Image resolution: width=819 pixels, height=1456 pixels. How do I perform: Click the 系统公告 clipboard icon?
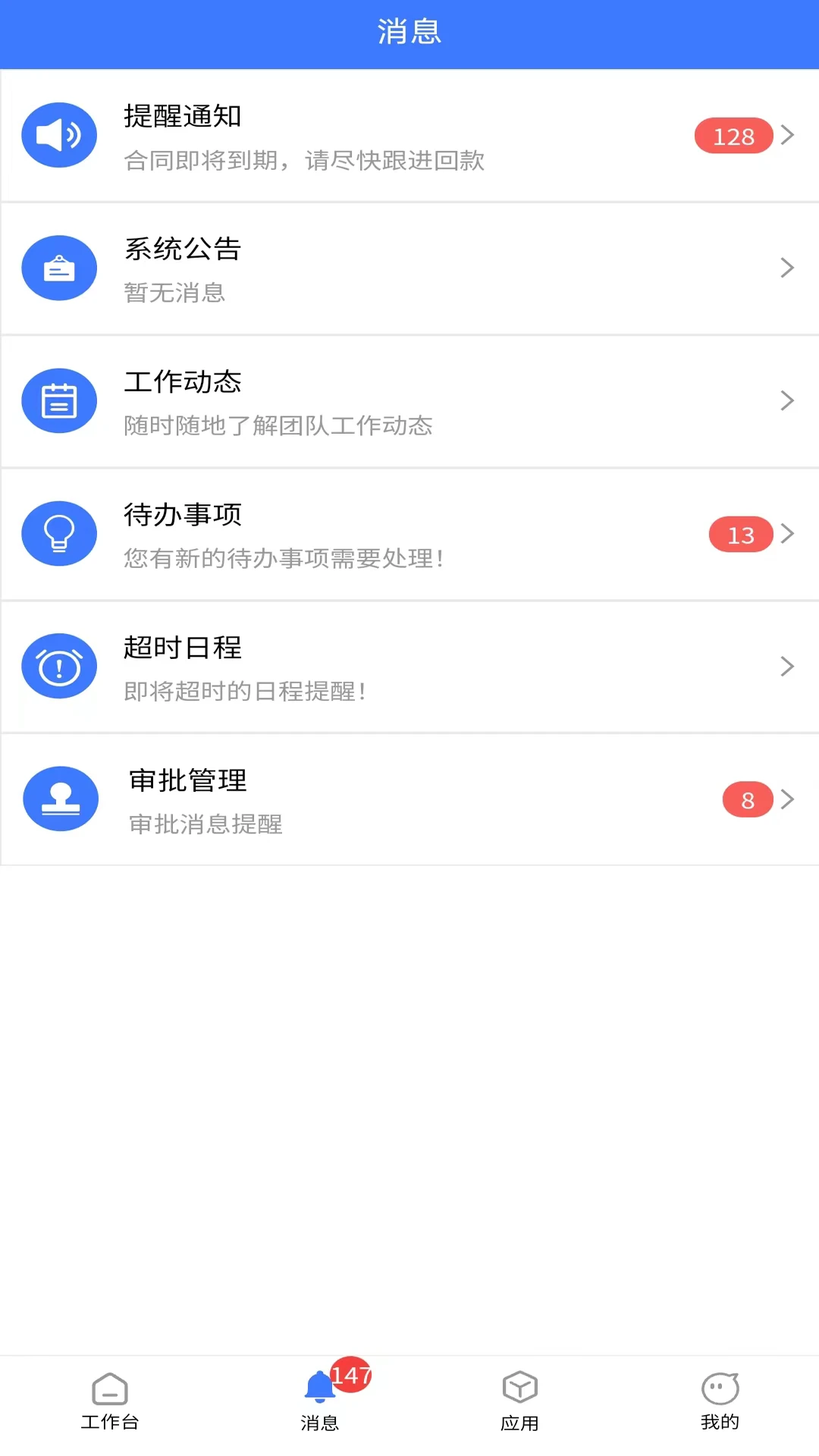(x=59, y=268)
